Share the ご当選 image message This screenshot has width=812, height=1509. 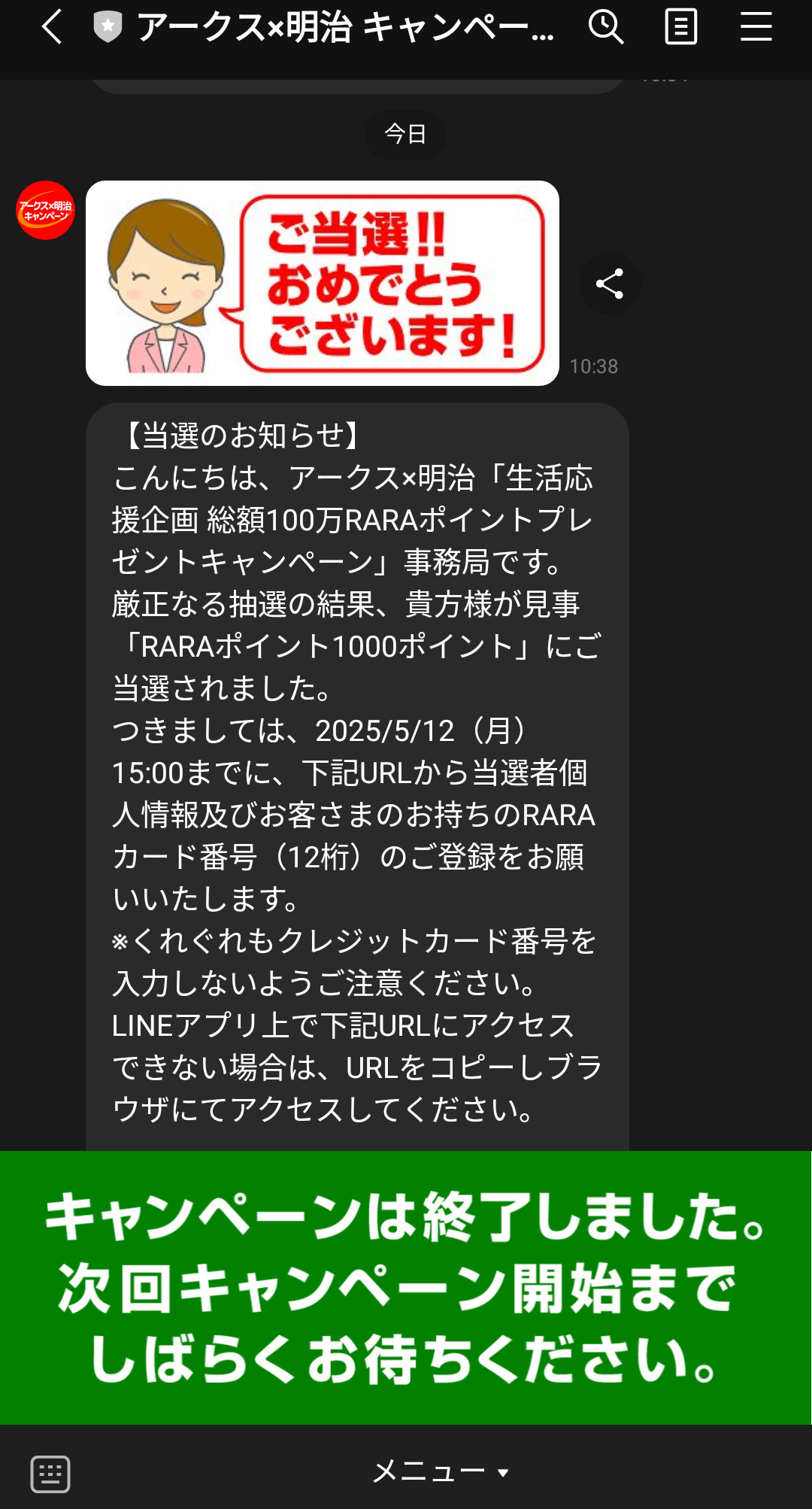[x=610, y=284]
